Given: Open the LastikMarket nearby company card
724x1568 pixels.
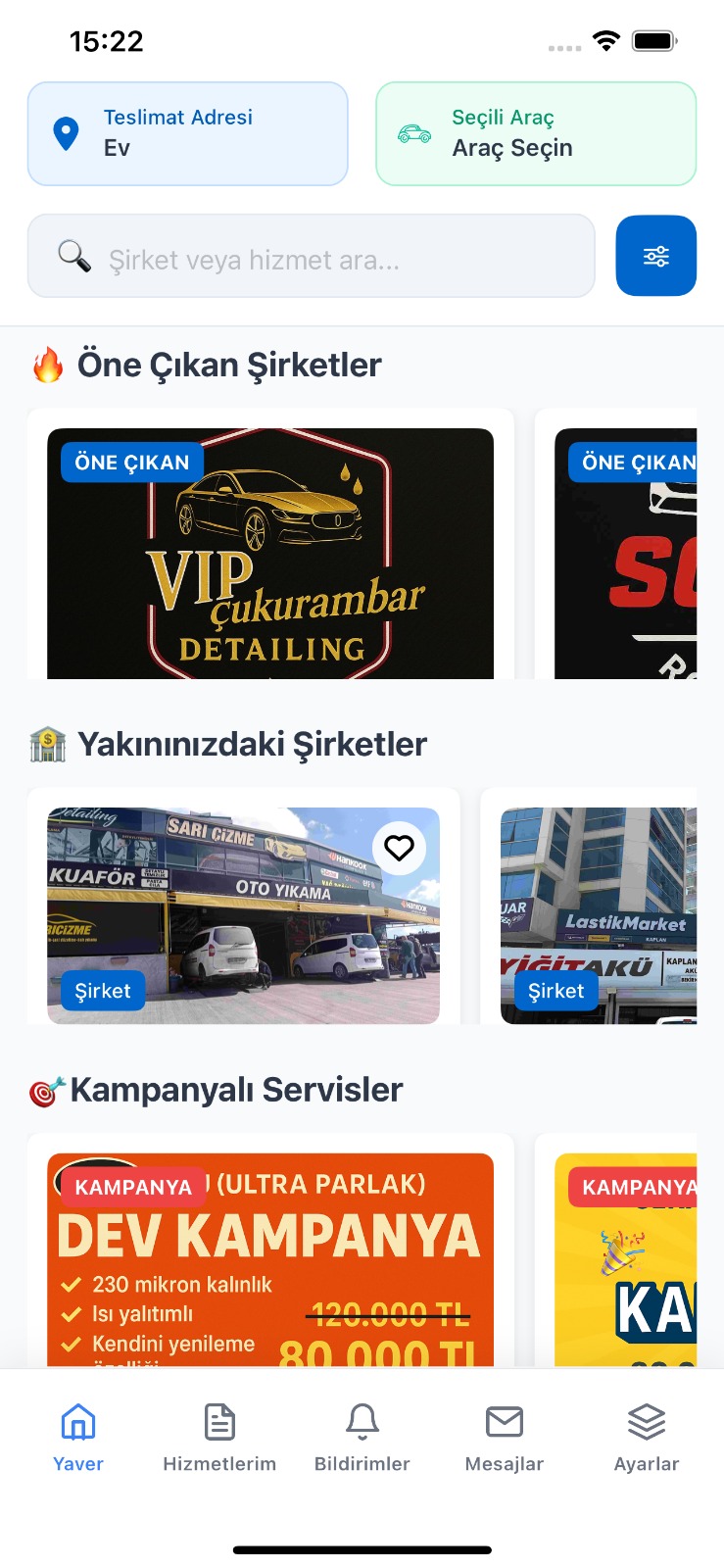Looking at the screenshot, I should 599,915.
